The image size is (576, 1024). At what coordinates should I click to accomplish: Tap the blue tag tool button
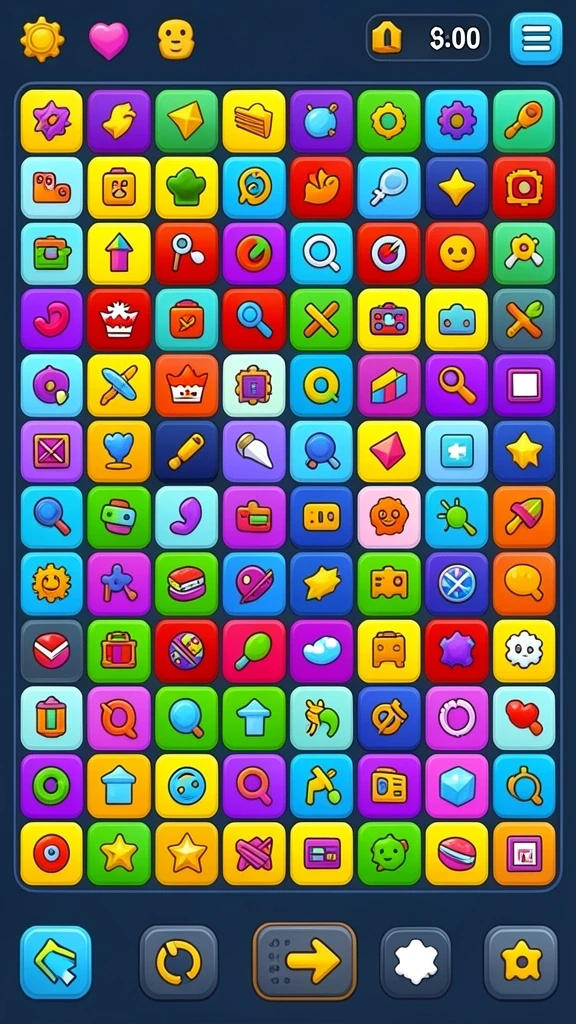pyautogui.click(x=56, y=962)
